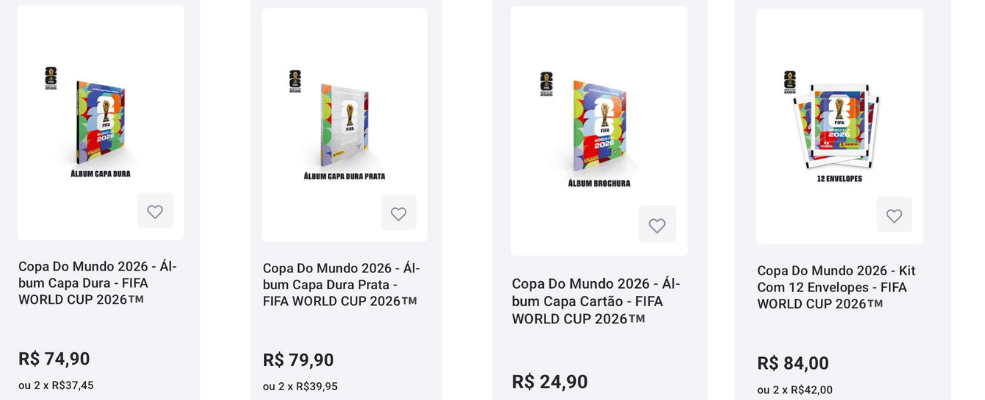This screenshot has height=400, width=985.
Task: Tap heart icon on Álbum Capa Cartão
Action: tap(657, 225)
